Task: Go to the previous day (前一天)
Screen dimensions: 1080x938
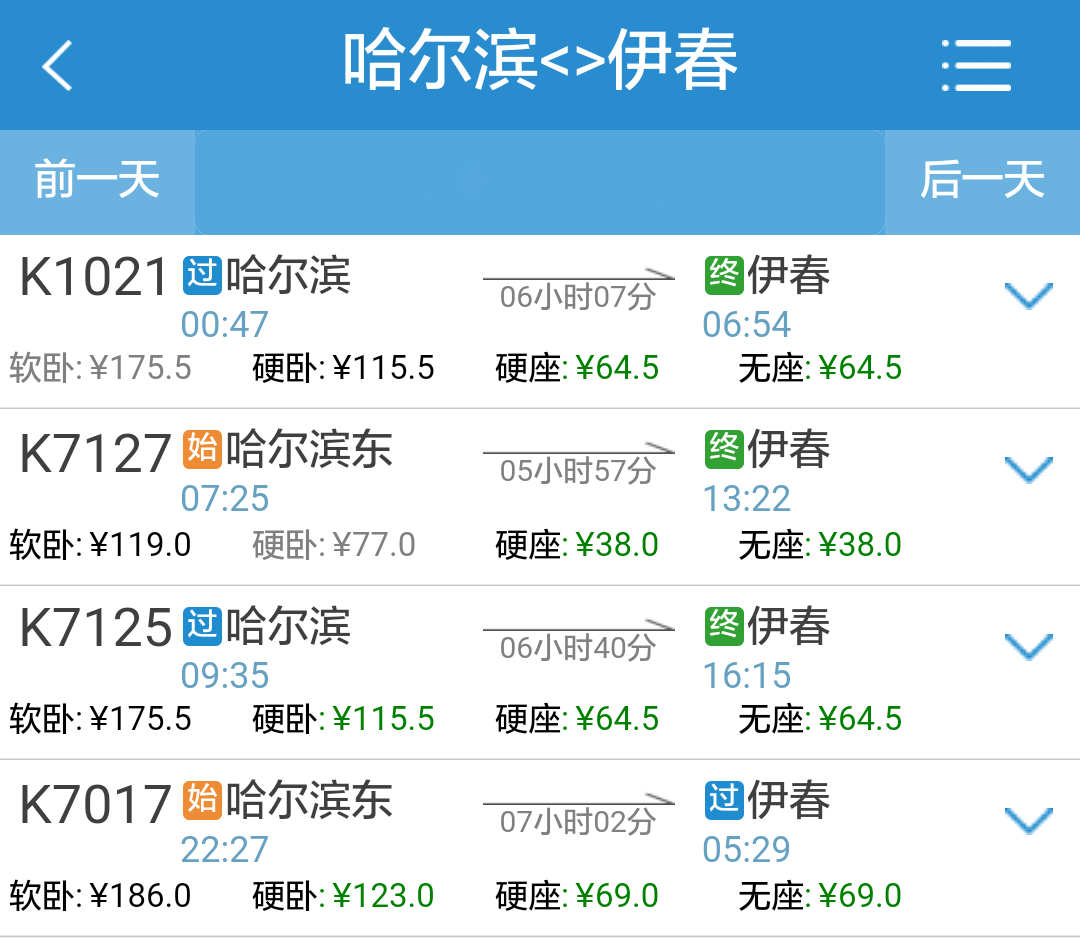Action: [x=97, y=181]
